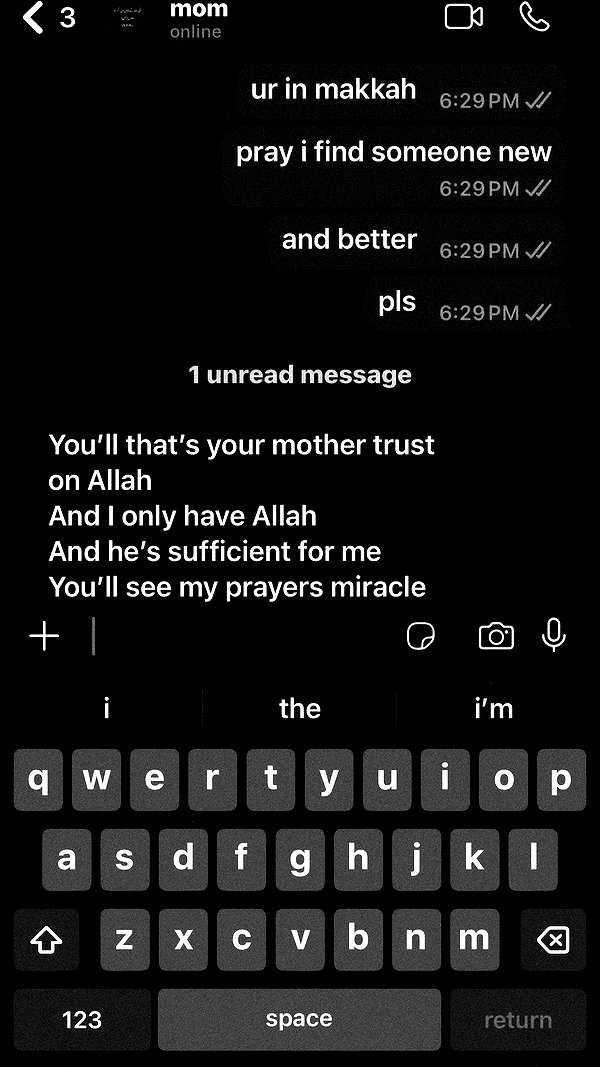Viewport: 600px width, 1067px height.
Task: Tap the backspace key
Action: point(553,940)
